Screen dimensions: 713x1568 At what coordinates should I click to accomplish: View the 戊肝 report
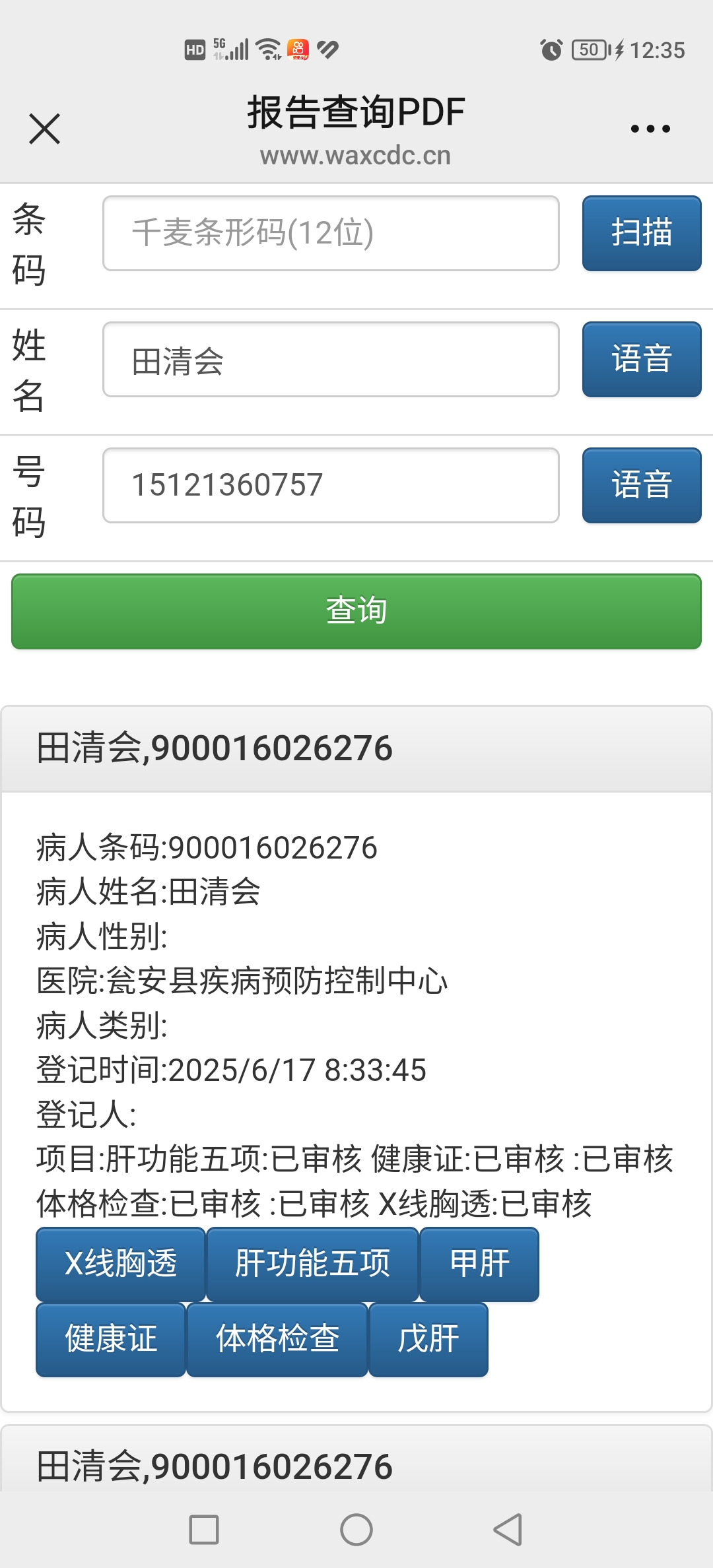428,1339
